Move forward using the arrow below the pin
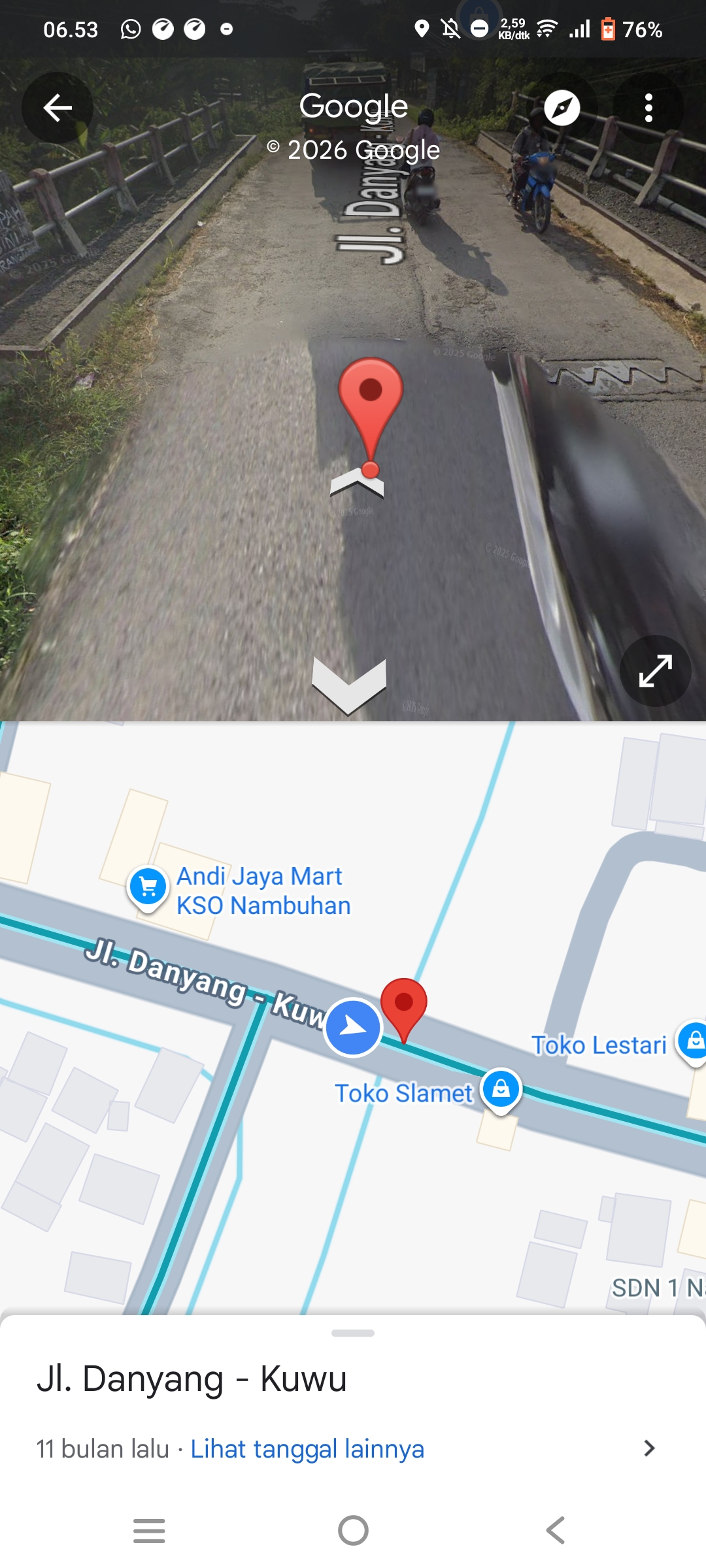Screen dimensions: 706x1568 coord(357,484)
